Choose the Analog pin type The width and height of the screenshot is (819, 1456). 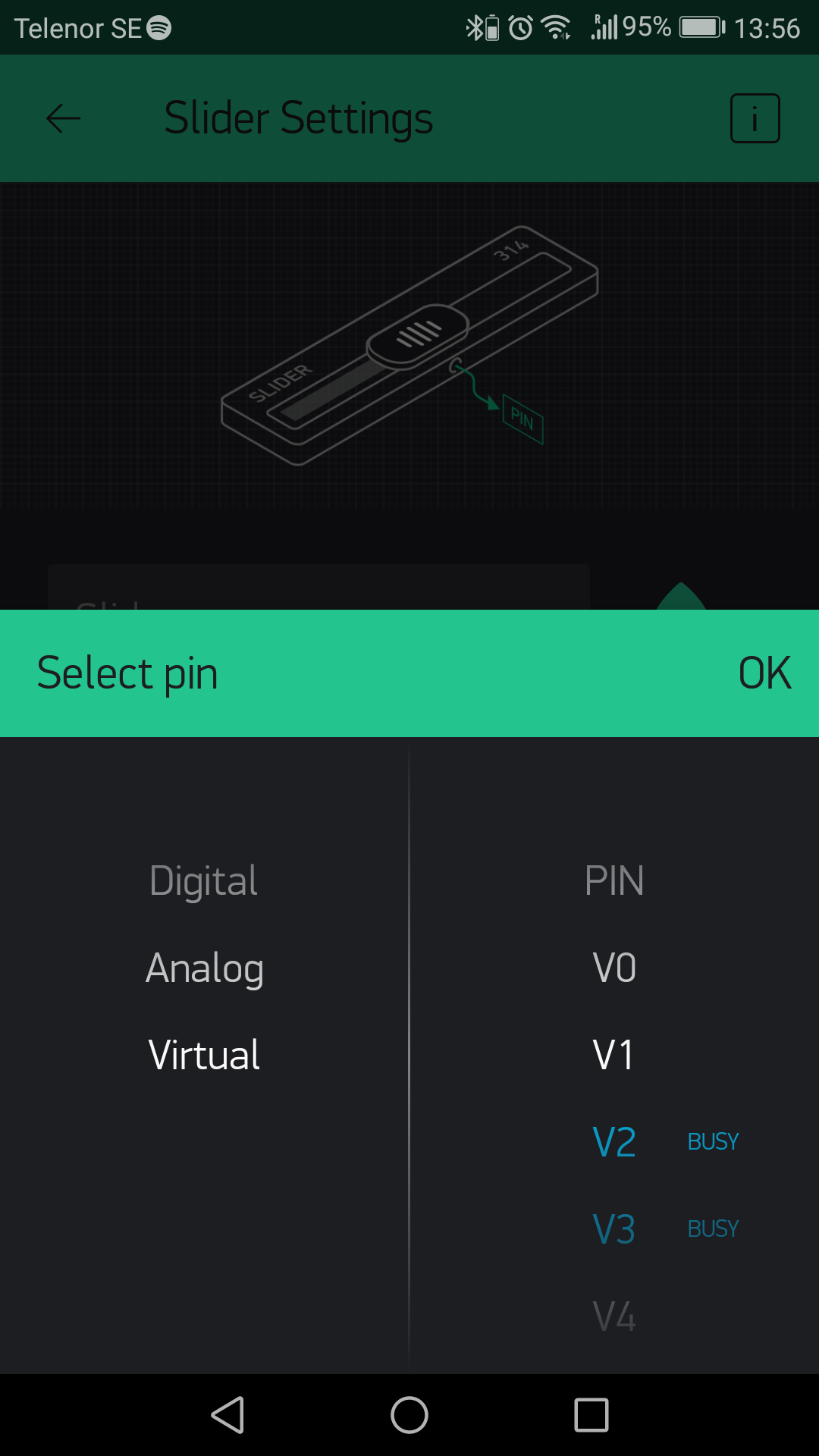pyautogui.click(x=204, y=968)
